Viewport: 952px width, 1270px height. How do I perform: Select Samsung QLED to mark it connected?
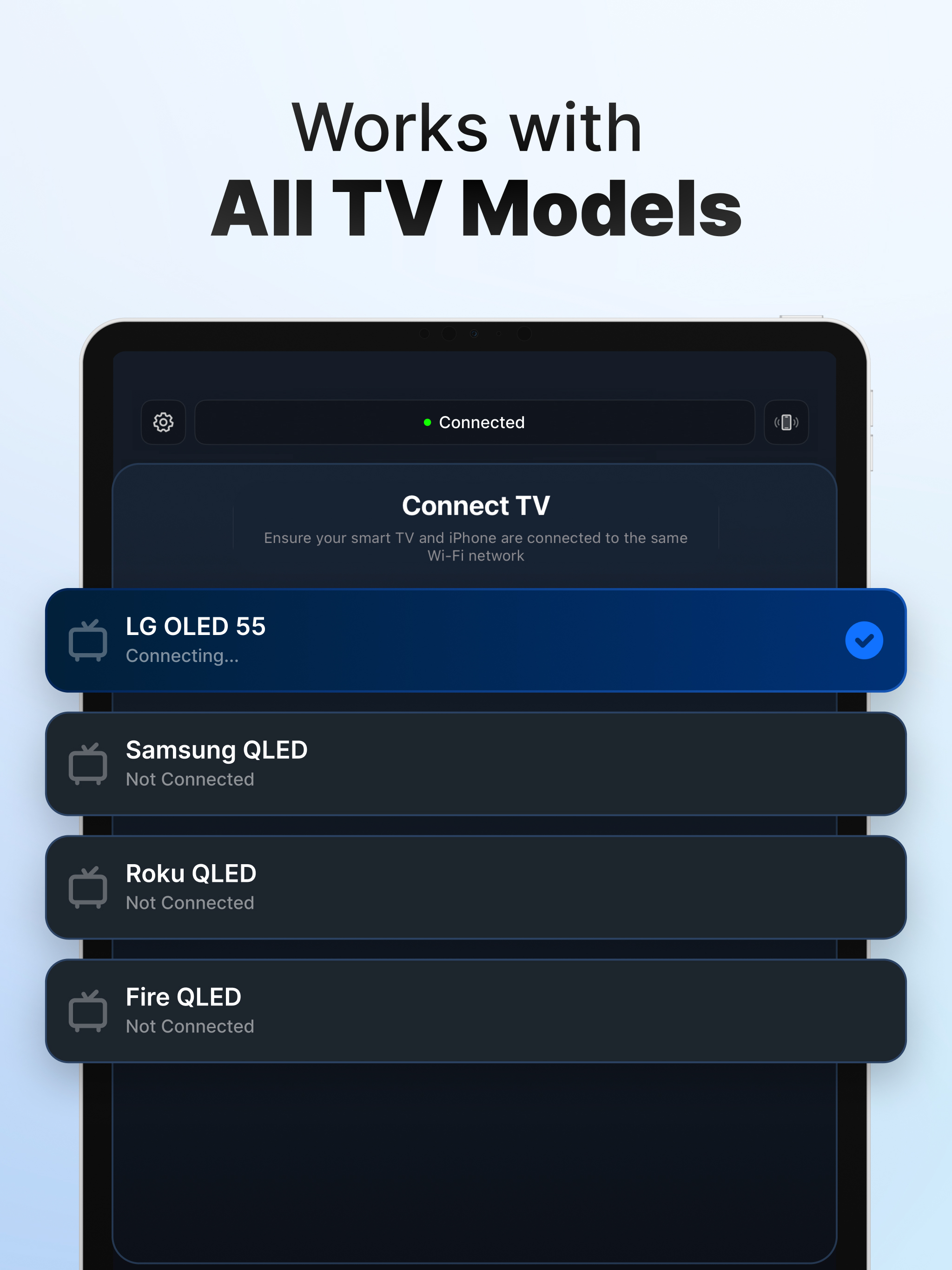coord(476,764)
